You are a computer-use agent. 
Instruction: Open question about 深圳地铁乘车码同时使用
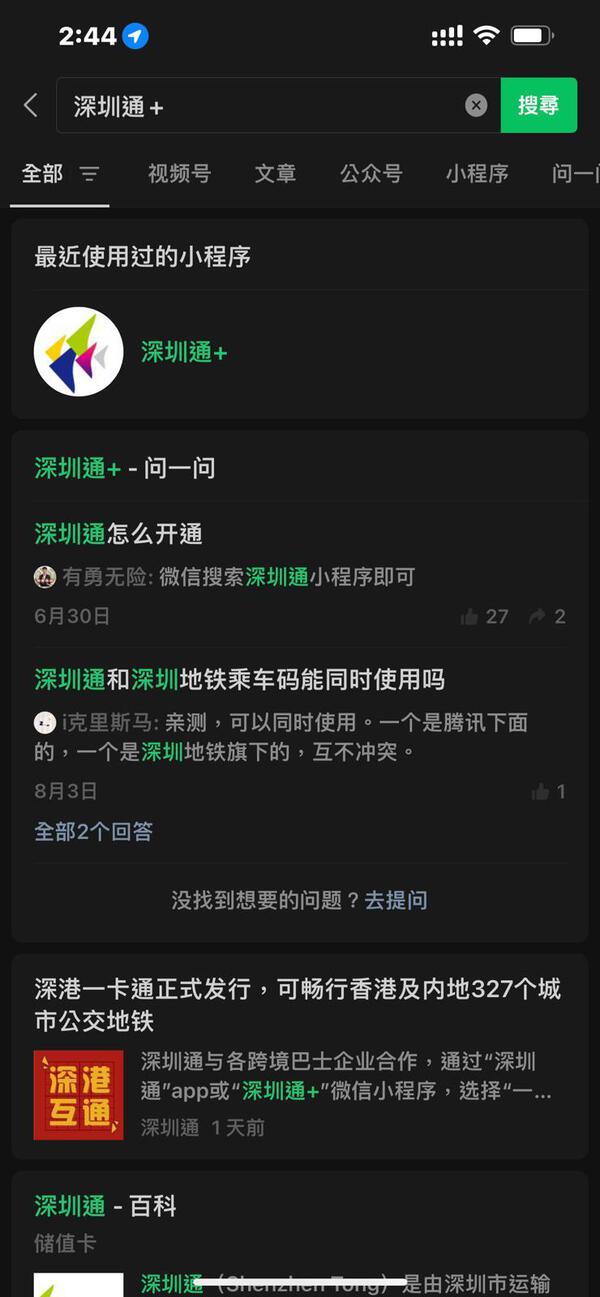[x=240, y=680]
